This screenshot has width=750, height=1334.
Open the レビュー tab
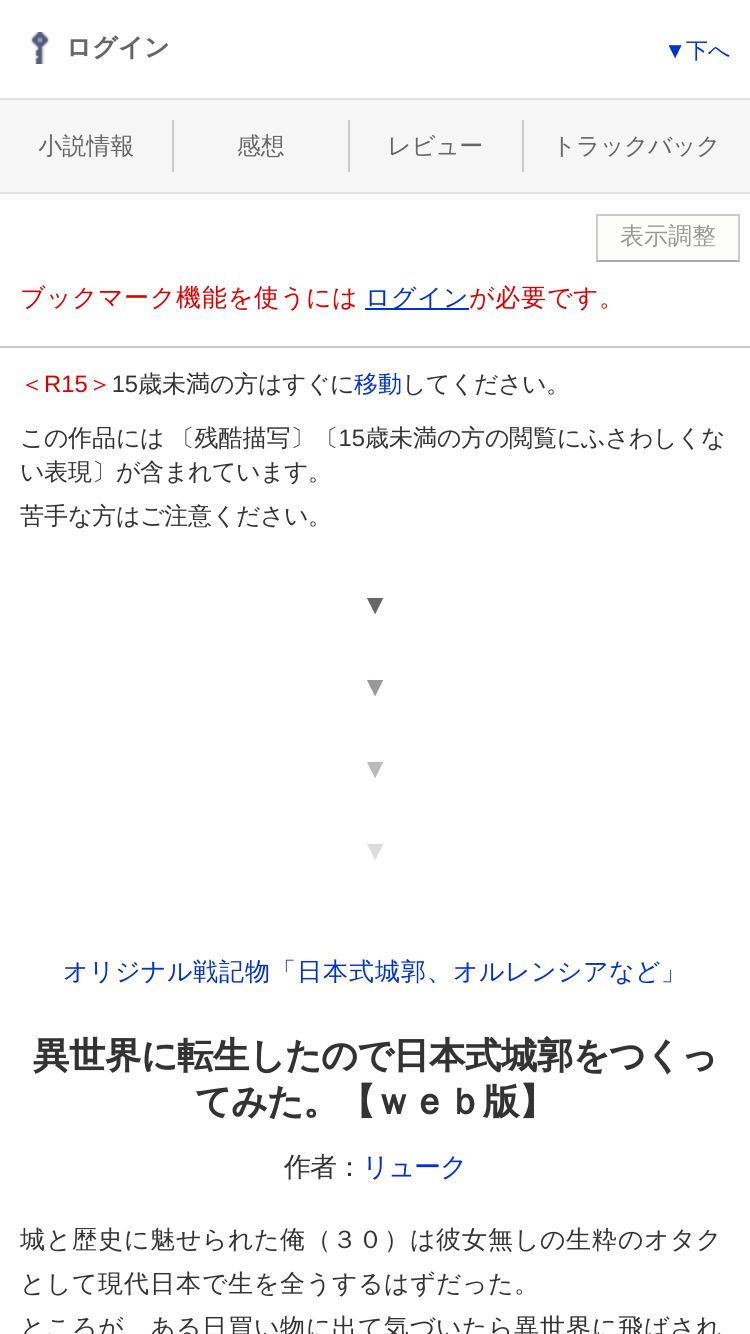tap(435, 146)
